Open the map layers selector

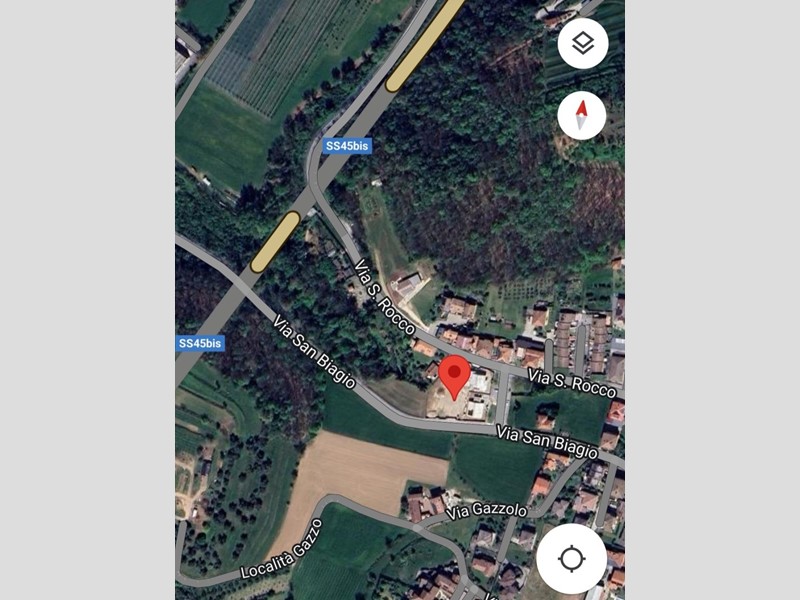[x=583, y=44]
